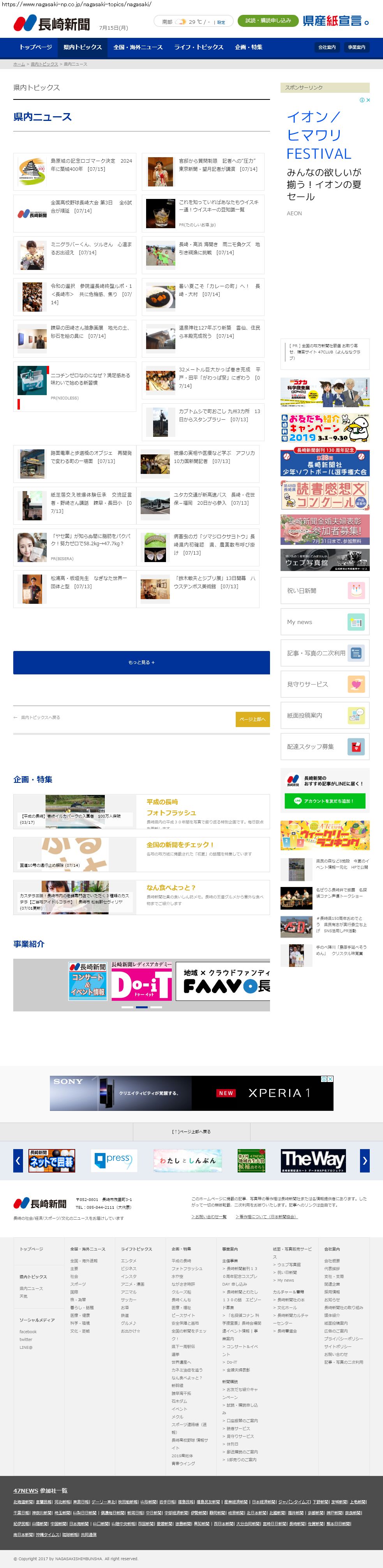The image size is (383, 1568).
Task: Open the トップページ navigation tab
Action: click(x=35, y=47)
